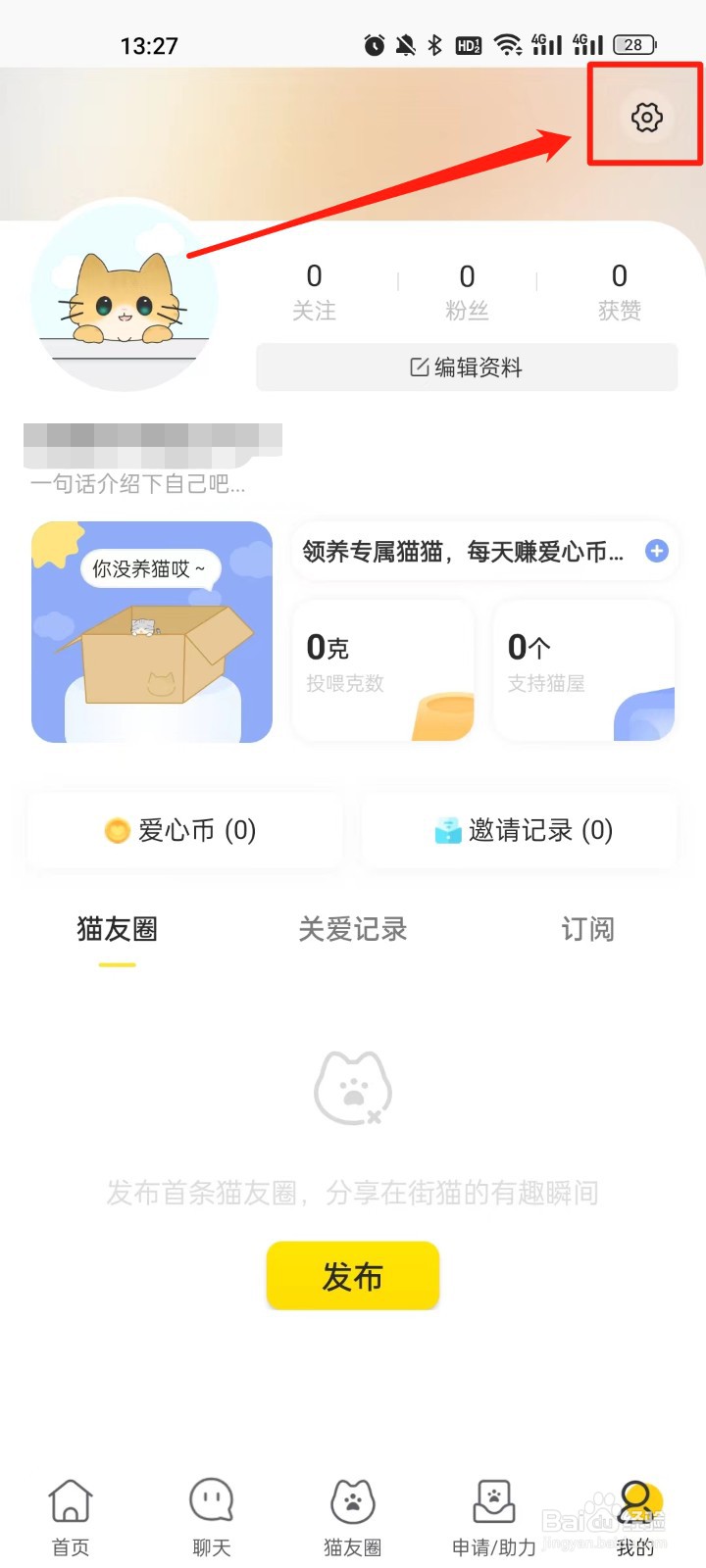
Task: Switch to the 订阅 tab
Action: (587, 929)
